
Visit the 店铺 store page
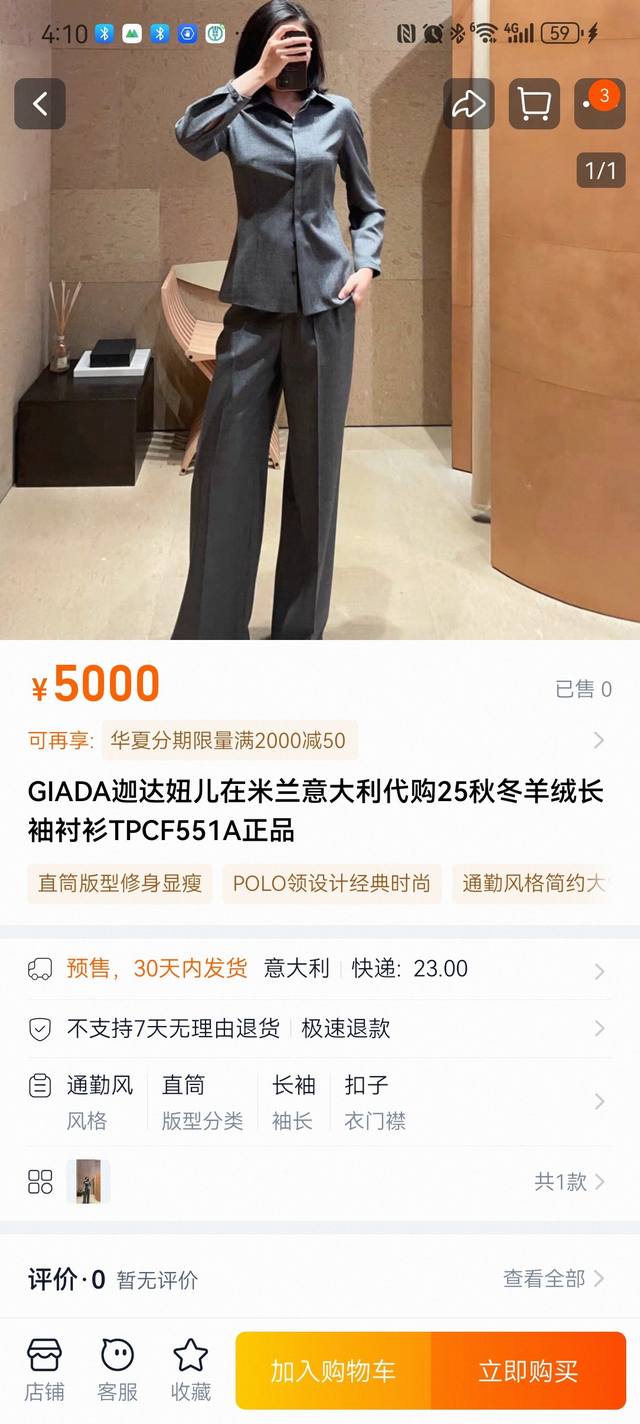(44, 1370)
